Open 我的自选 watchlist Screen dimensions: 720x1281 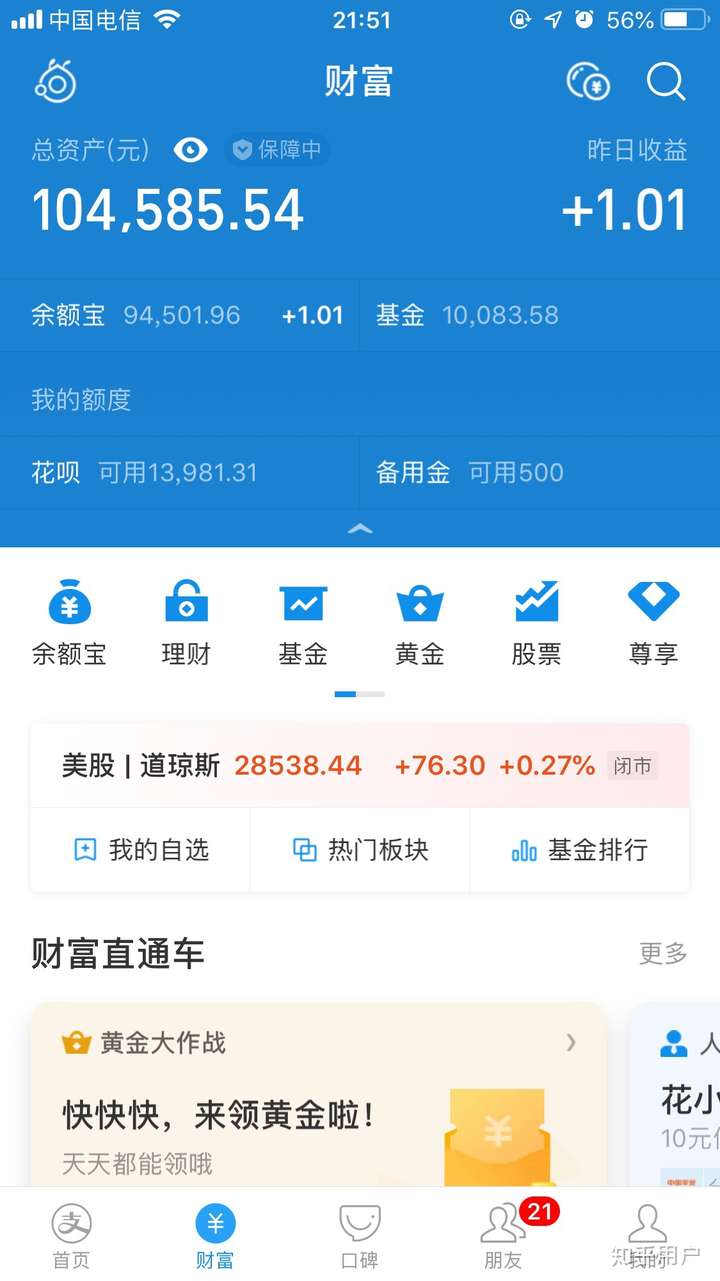pos(140,849)
